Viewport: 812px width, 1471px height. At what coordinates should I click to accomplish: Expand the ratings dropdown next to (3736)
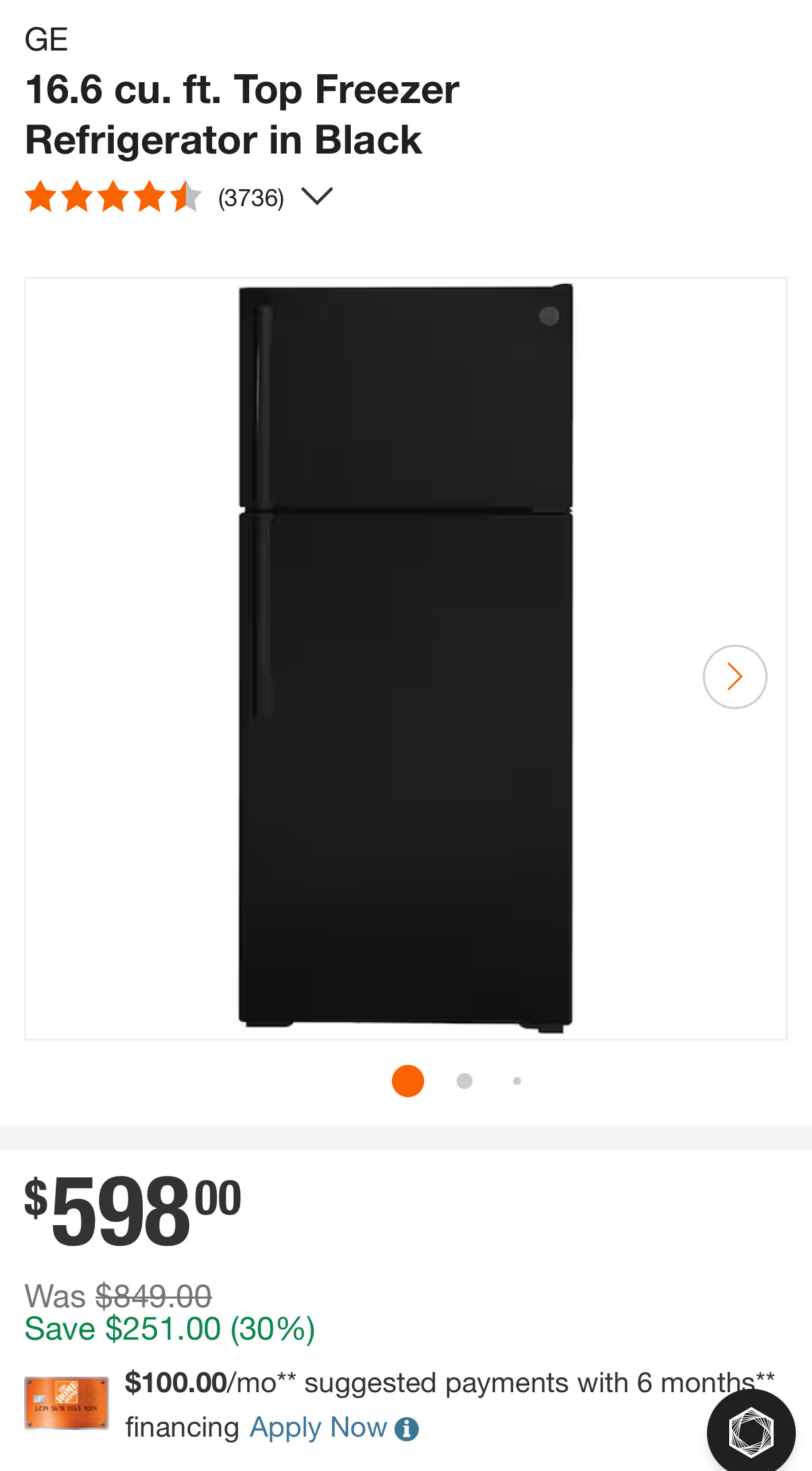click(317, 196)
